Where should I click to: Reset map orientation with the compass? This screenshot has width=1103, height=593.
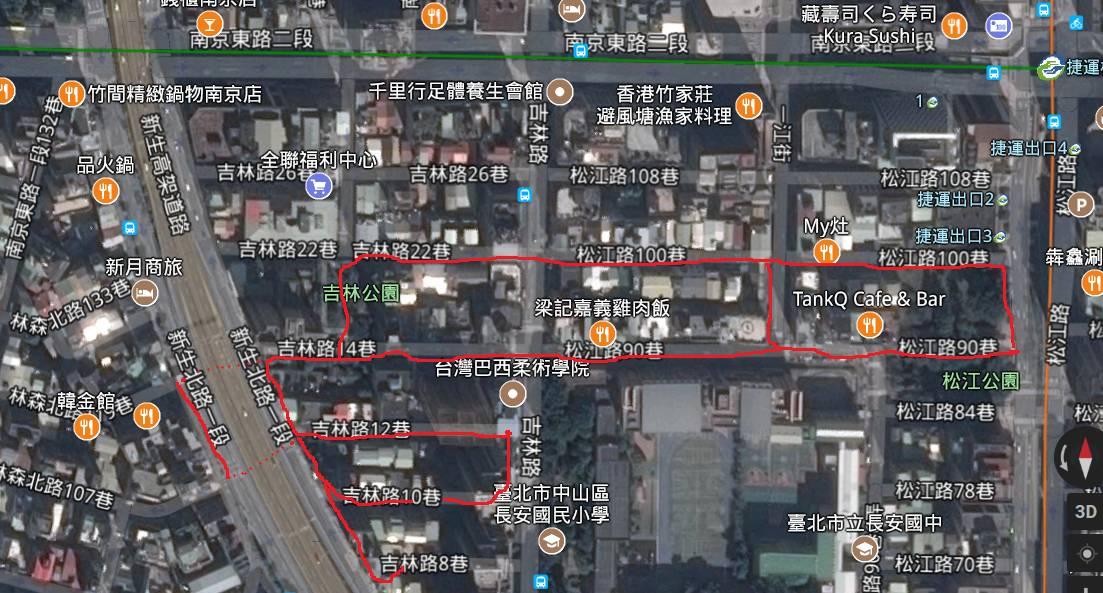click(1086, 458)
